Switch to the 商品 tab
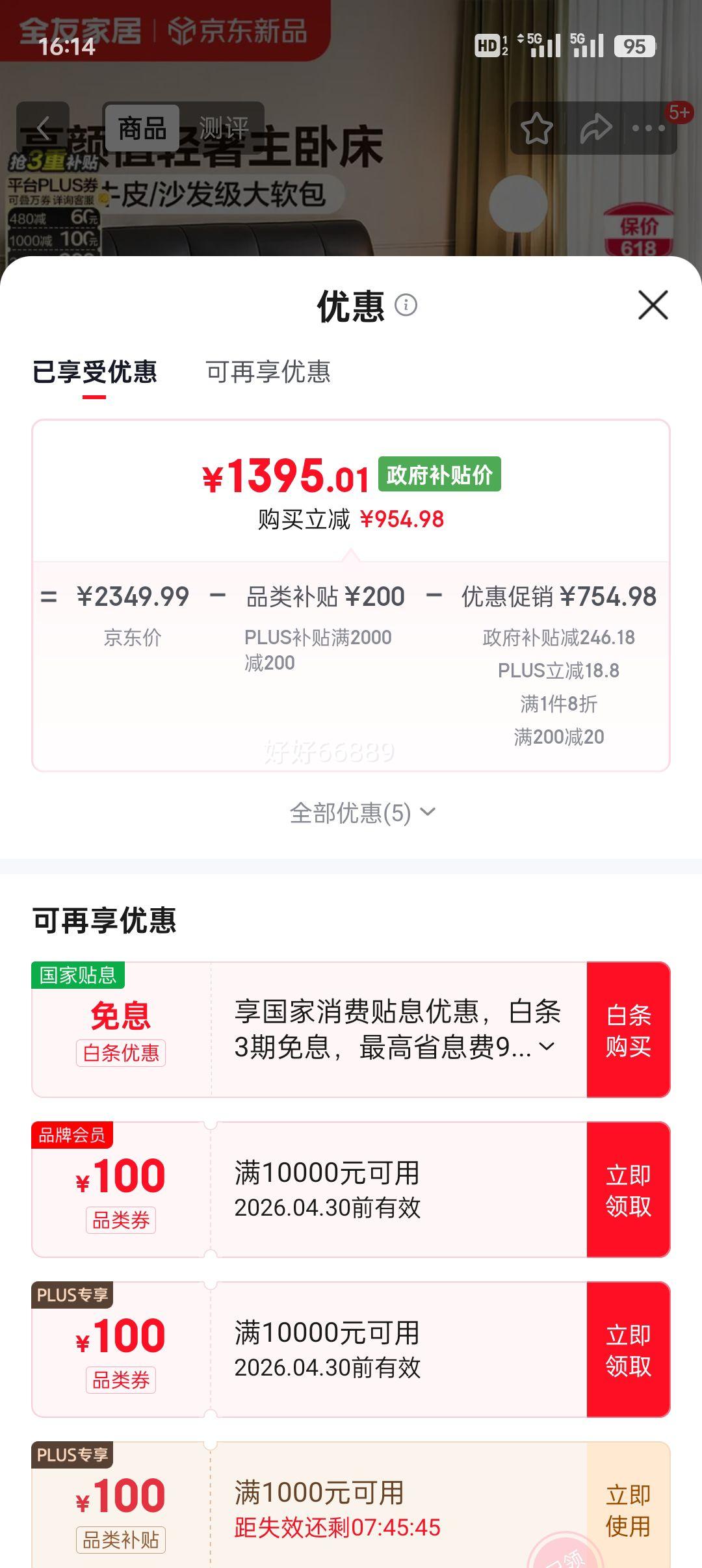Image resolution: width=702 pixels, height=1568 pixels. [144, 128]
